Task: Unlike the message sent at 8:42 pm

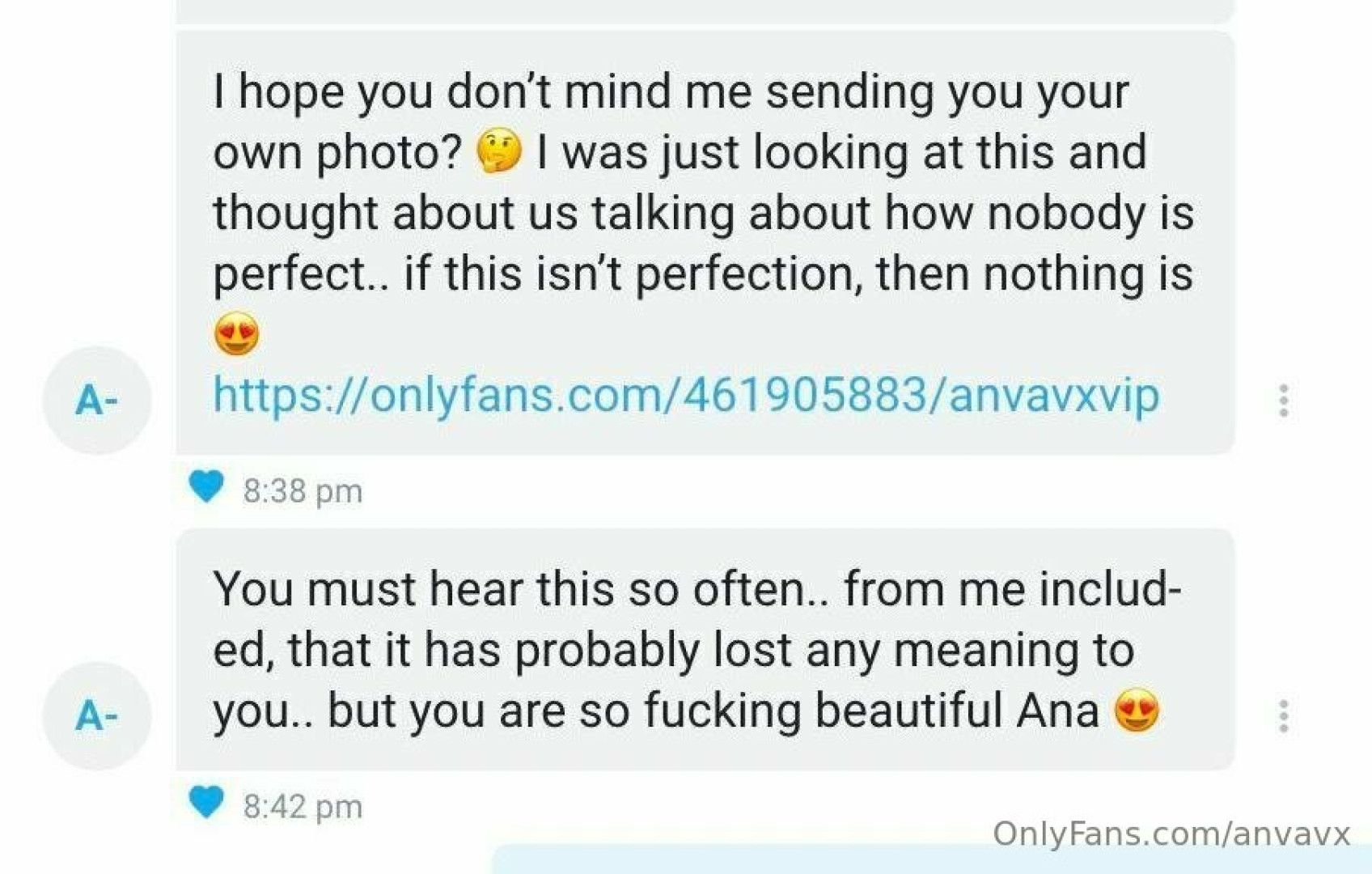Action: coord(206,802)
